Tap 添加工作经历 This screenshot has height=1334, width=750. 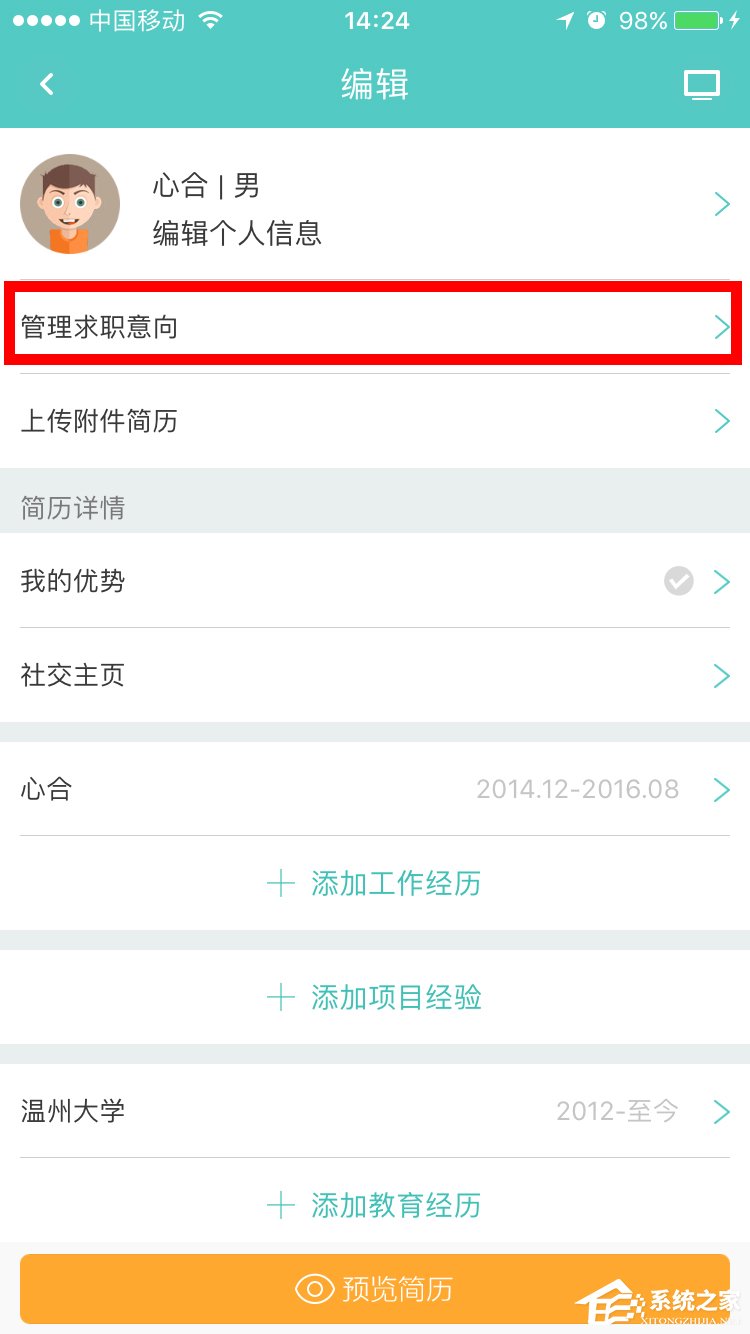(375, 883)
